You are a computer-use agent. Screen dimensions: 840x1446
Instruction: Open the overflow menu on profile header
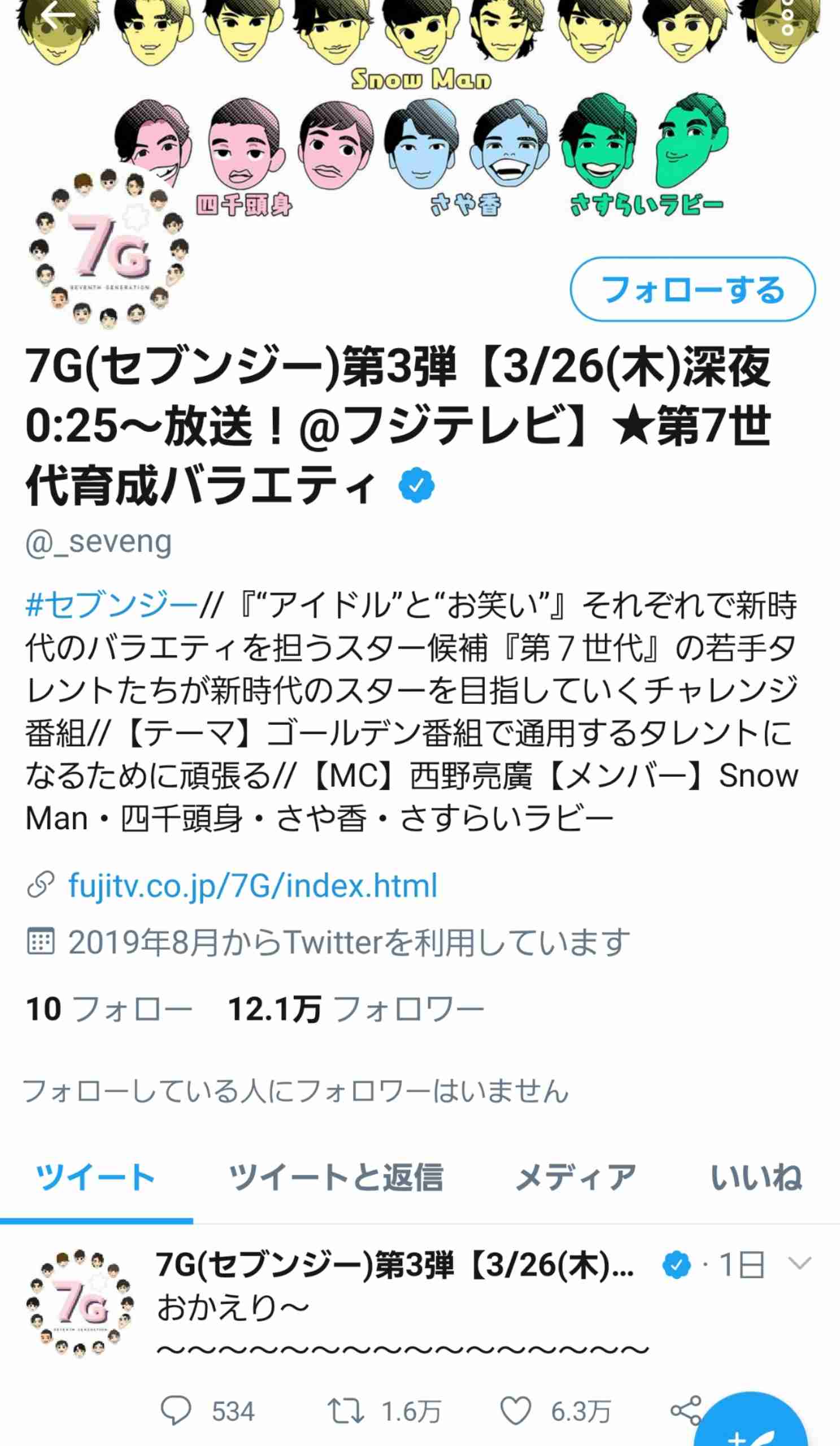click(x=787, y=17)
